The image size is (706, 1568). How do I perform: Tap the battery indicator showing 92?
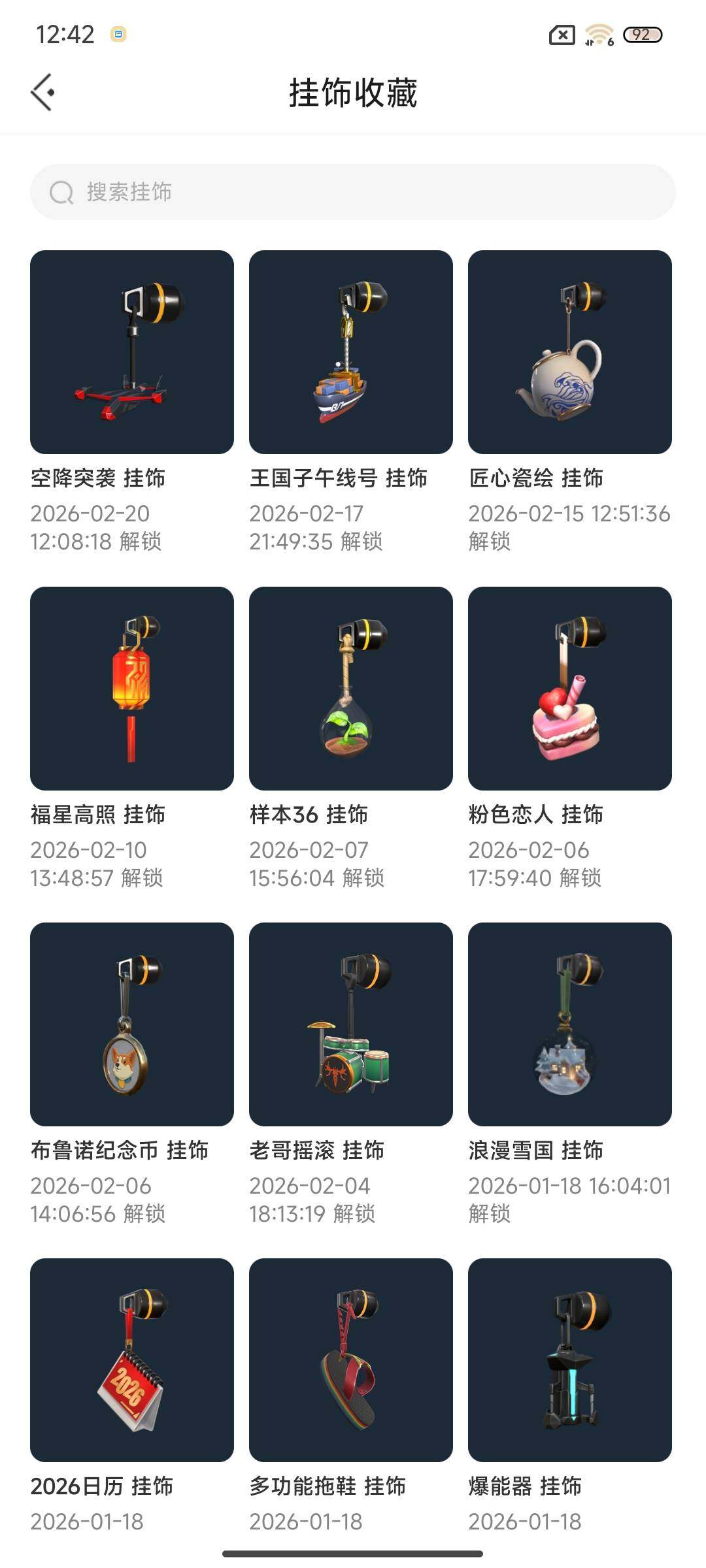643,36
